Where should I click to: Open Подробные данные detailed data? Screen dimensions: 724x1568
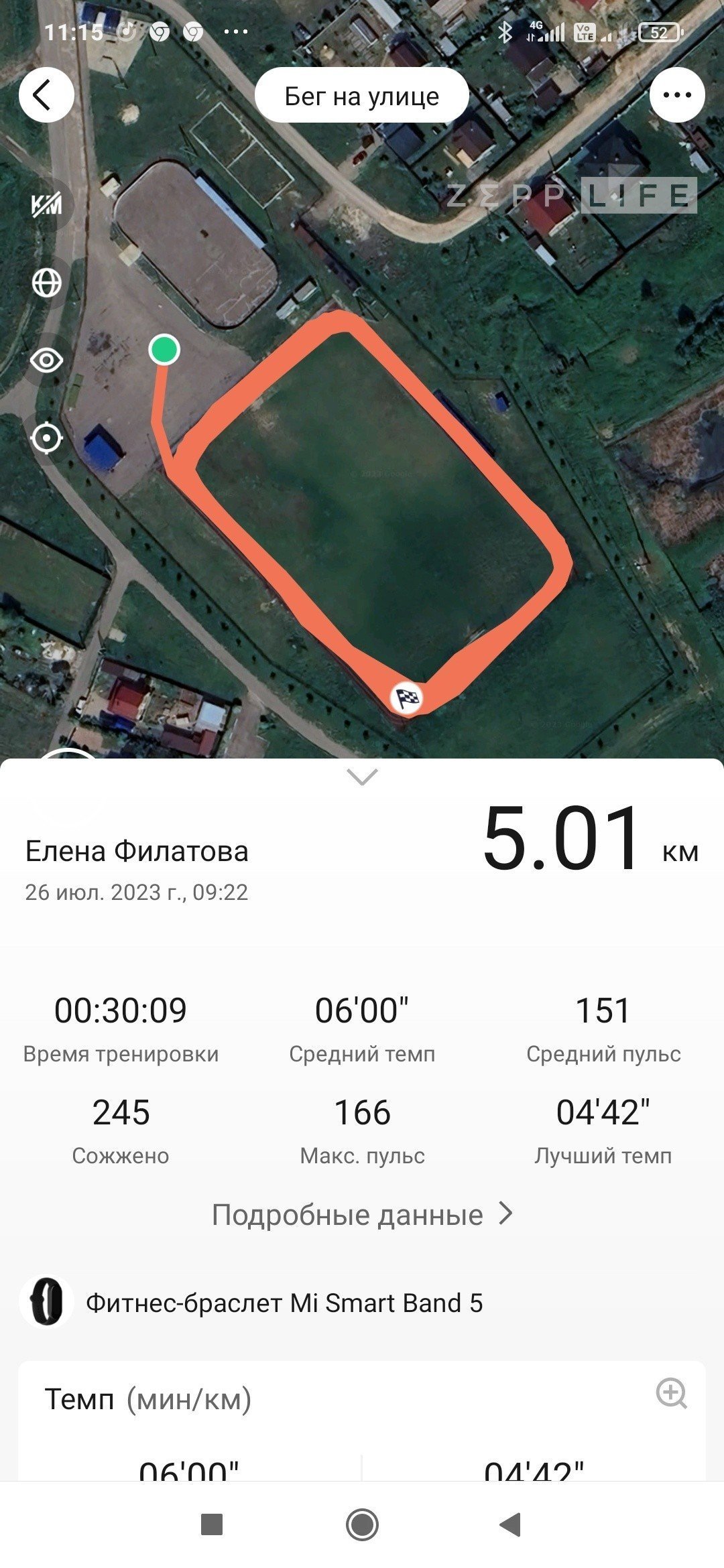click(362, 1214)
